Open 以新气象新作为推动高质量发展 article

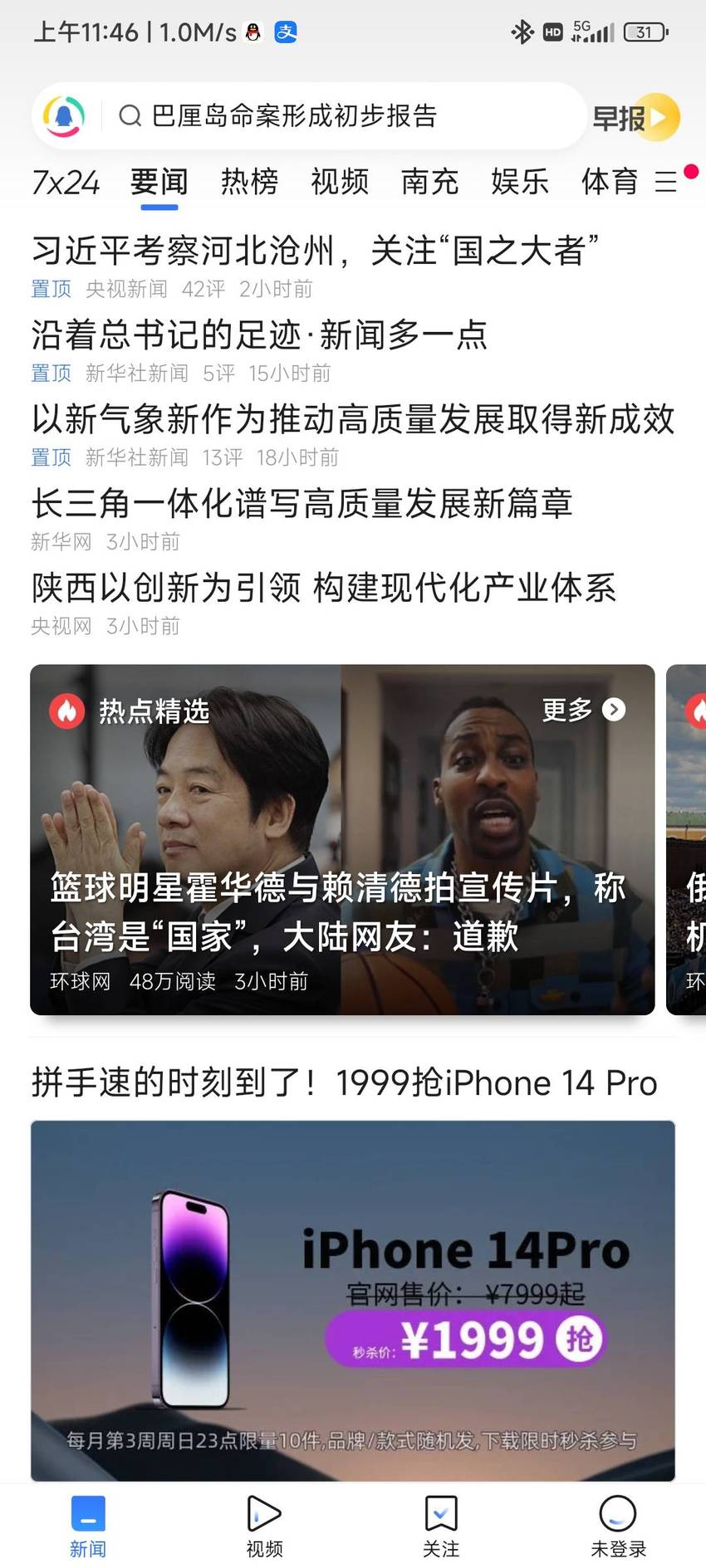pos(353,418)
